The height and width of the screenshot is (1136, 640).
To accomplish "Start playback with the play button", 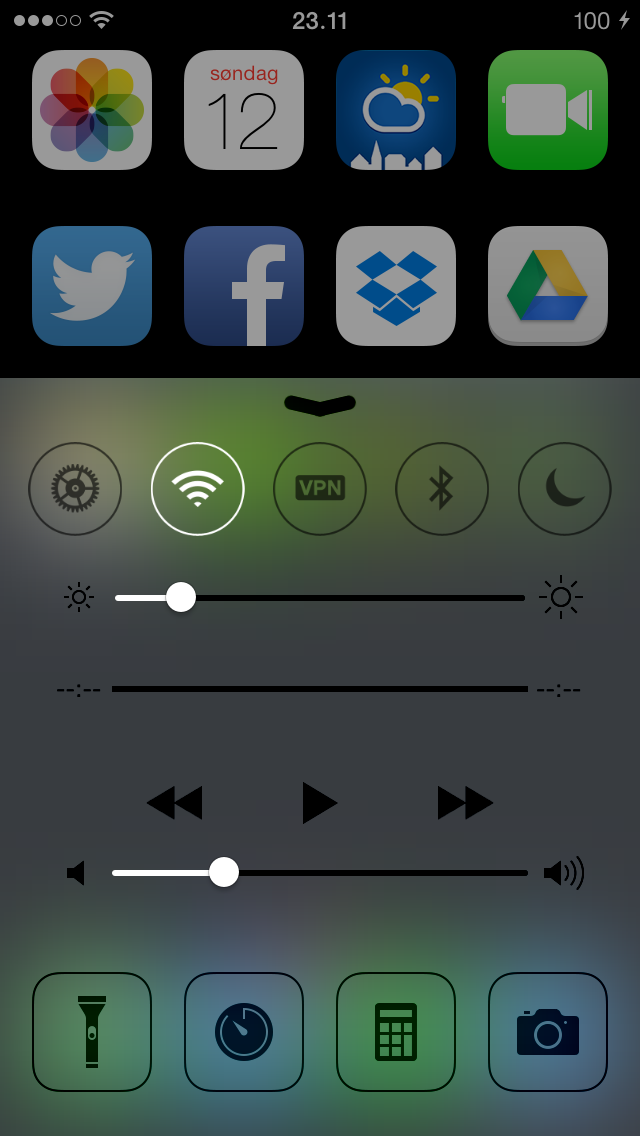I will (320, 803).
